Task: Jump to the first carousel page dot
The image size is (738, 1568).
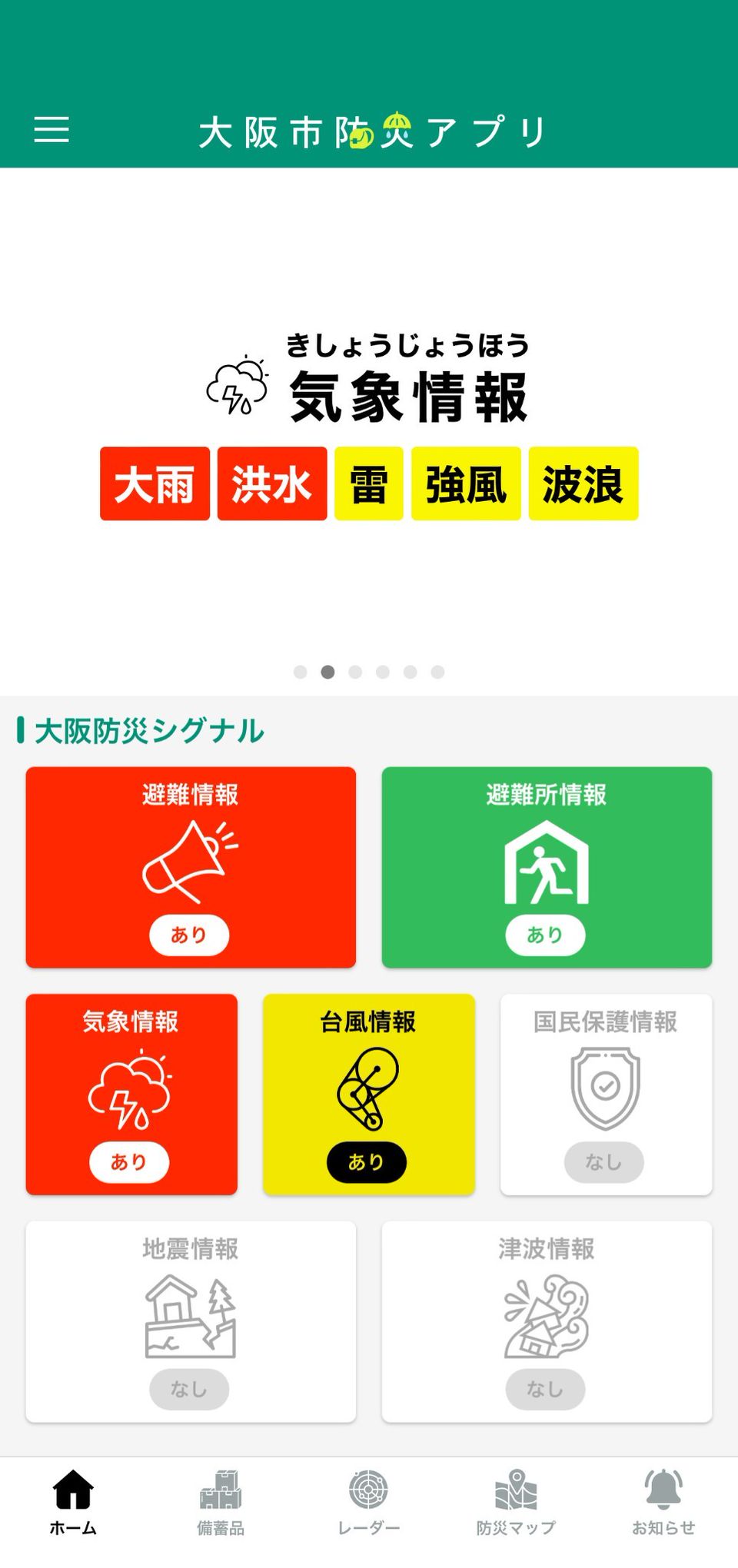Action: [301, 672]
